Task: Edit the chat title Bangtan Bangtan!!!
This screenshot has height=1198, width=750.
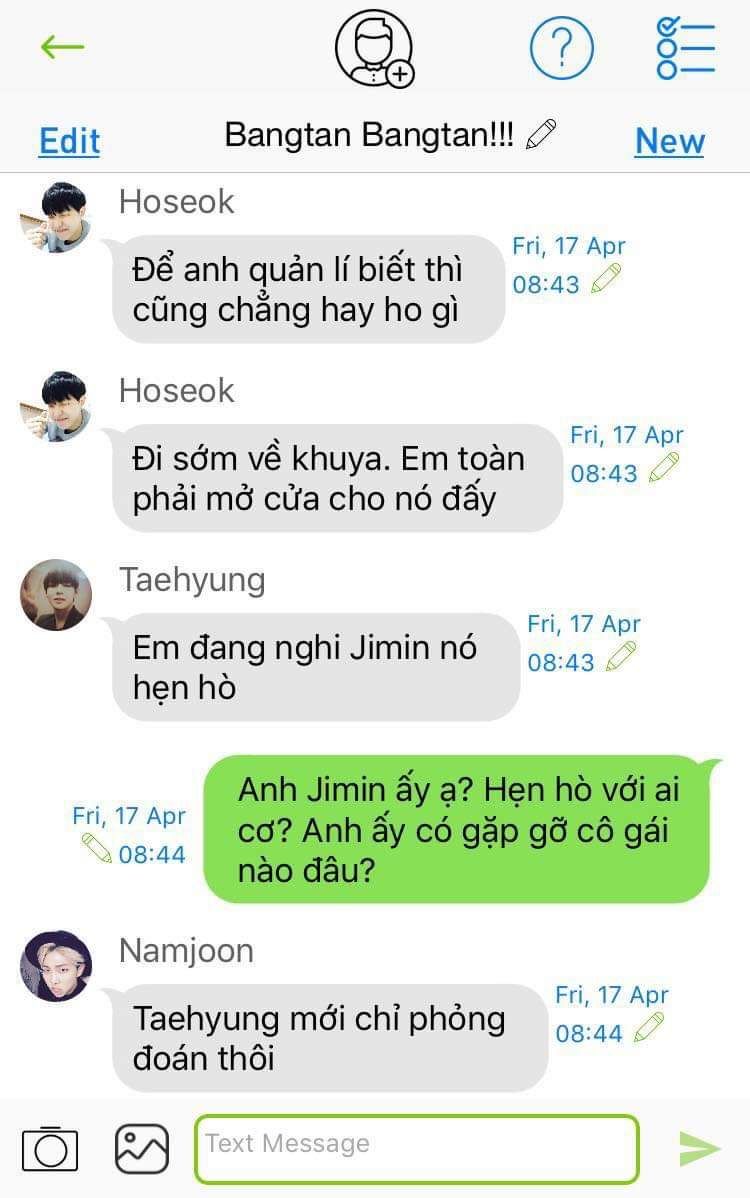Action: [542, 134]
